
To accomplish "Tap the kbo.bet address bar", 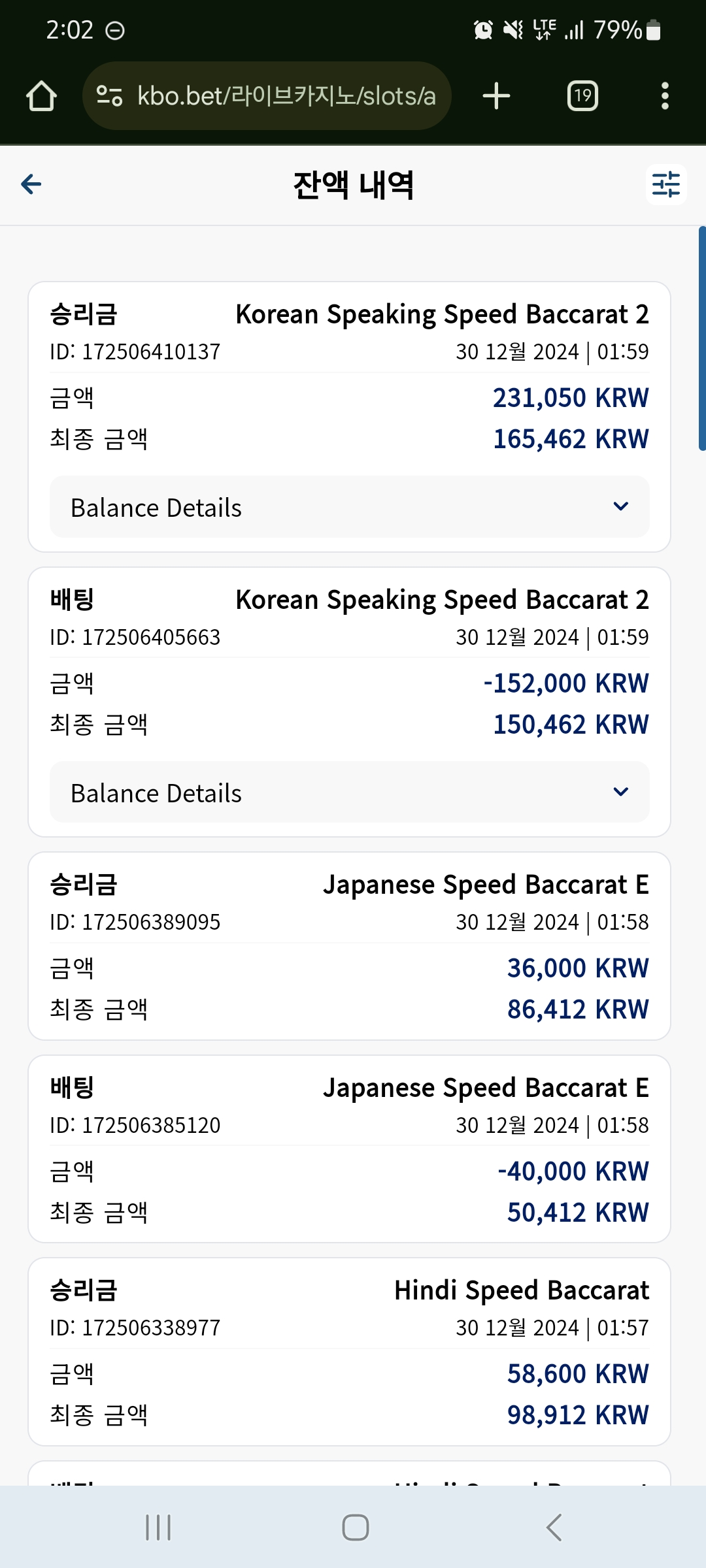I will (267, 96).
